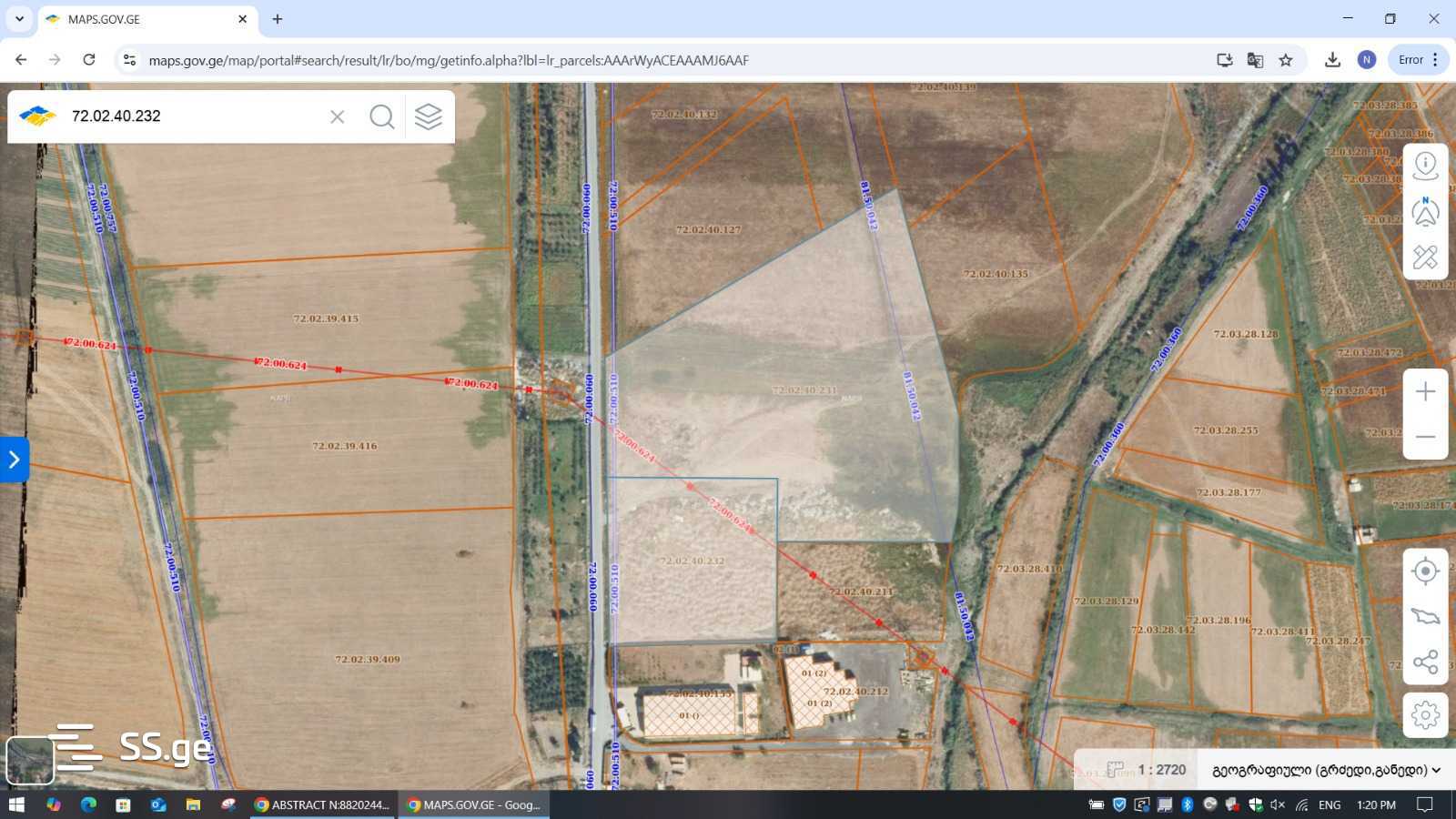The image size is (1456, 819).
Task: Reset map orientation to north
Action: point(1425,212)
